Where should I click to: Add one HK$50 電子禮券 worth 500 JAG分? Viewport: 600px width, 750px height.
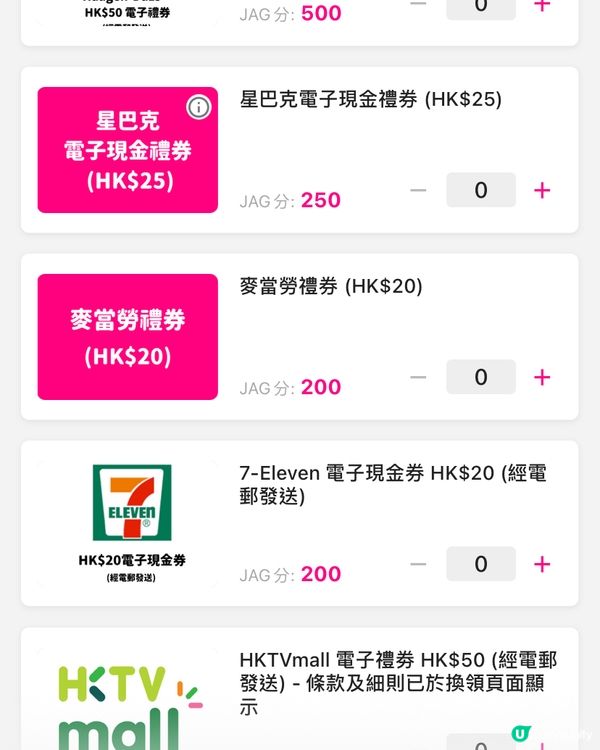[x=542, y=5]
